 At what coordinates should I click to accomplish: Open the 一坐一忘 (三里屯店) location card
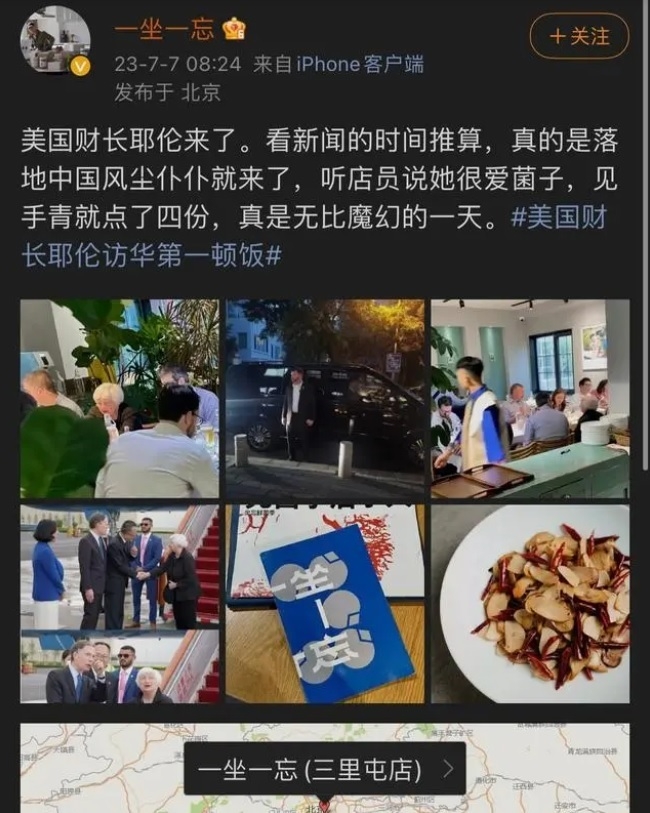pyautogui.click(x=325, y=770)
